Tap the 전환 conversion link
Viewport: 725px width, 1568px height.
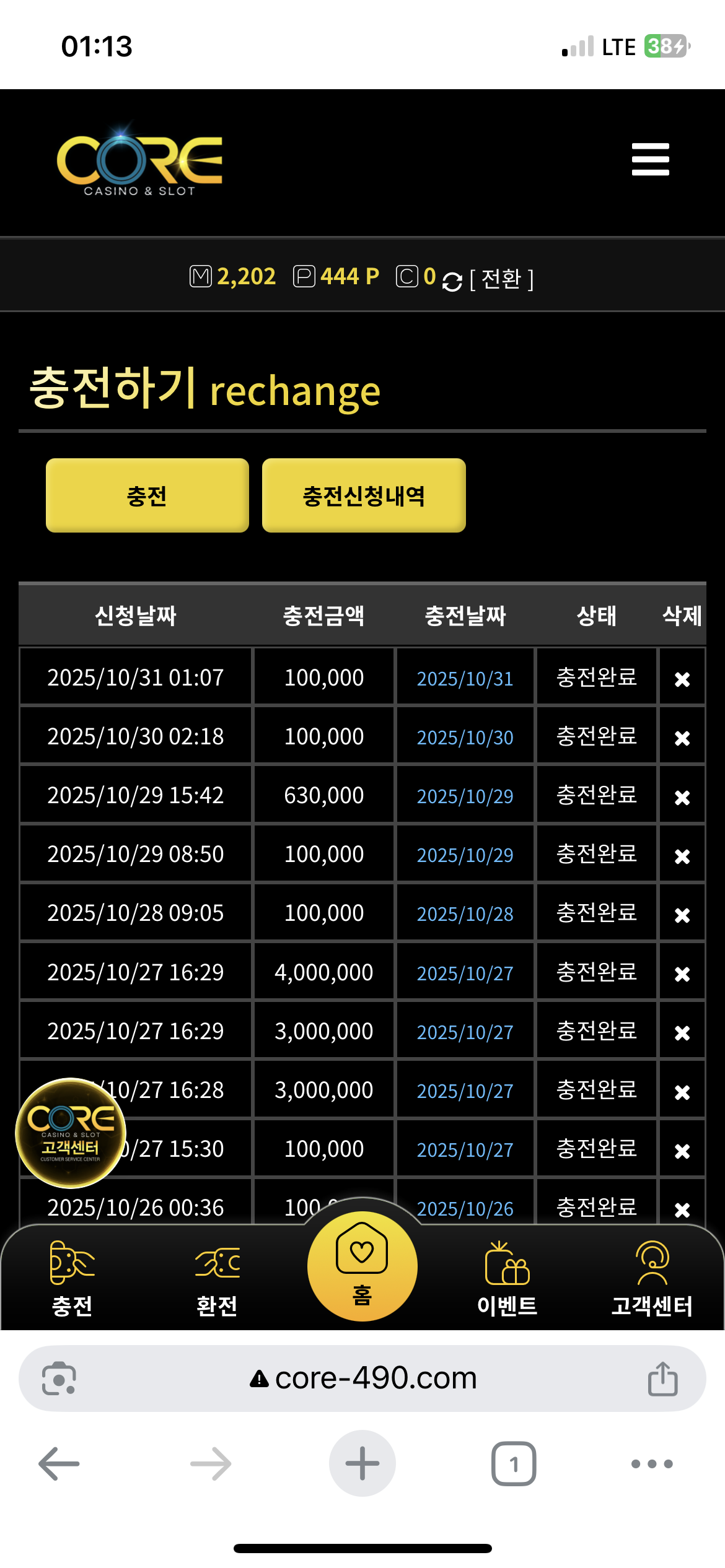pyautogui.click(x=501, y=279)
